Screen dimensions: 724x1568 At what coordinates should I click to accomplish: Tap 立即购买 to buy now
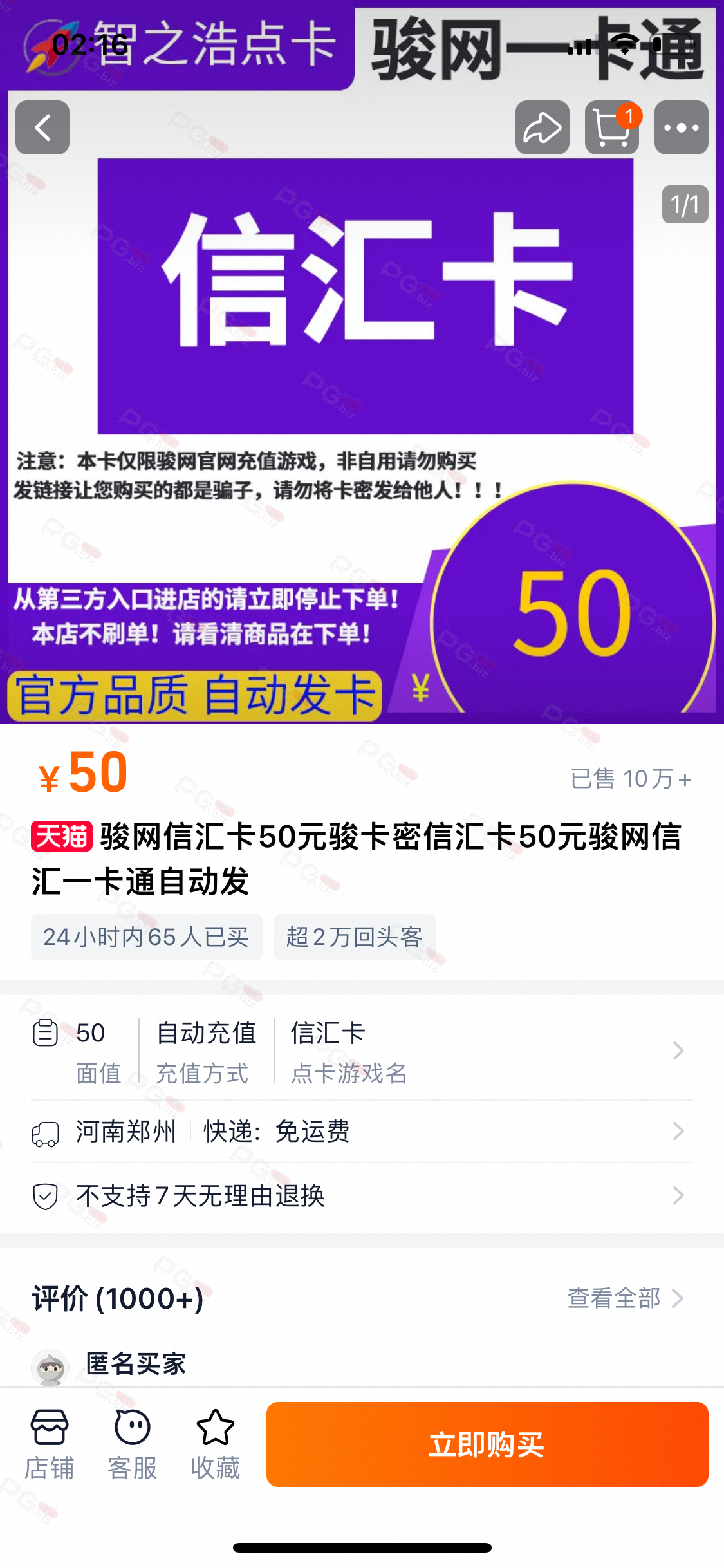point(487,1444)
